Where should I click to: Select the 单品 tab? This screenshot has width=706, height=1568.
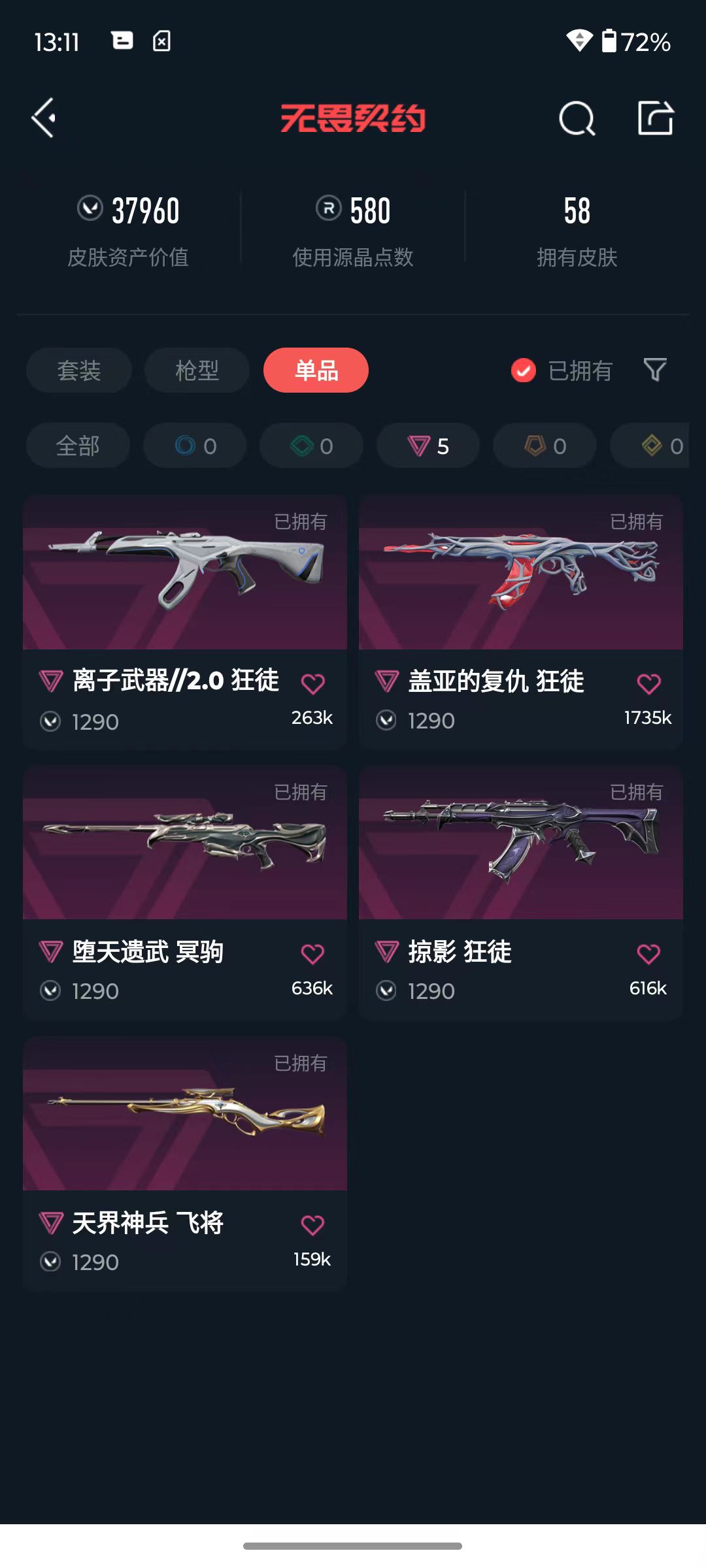click(316, 370)
